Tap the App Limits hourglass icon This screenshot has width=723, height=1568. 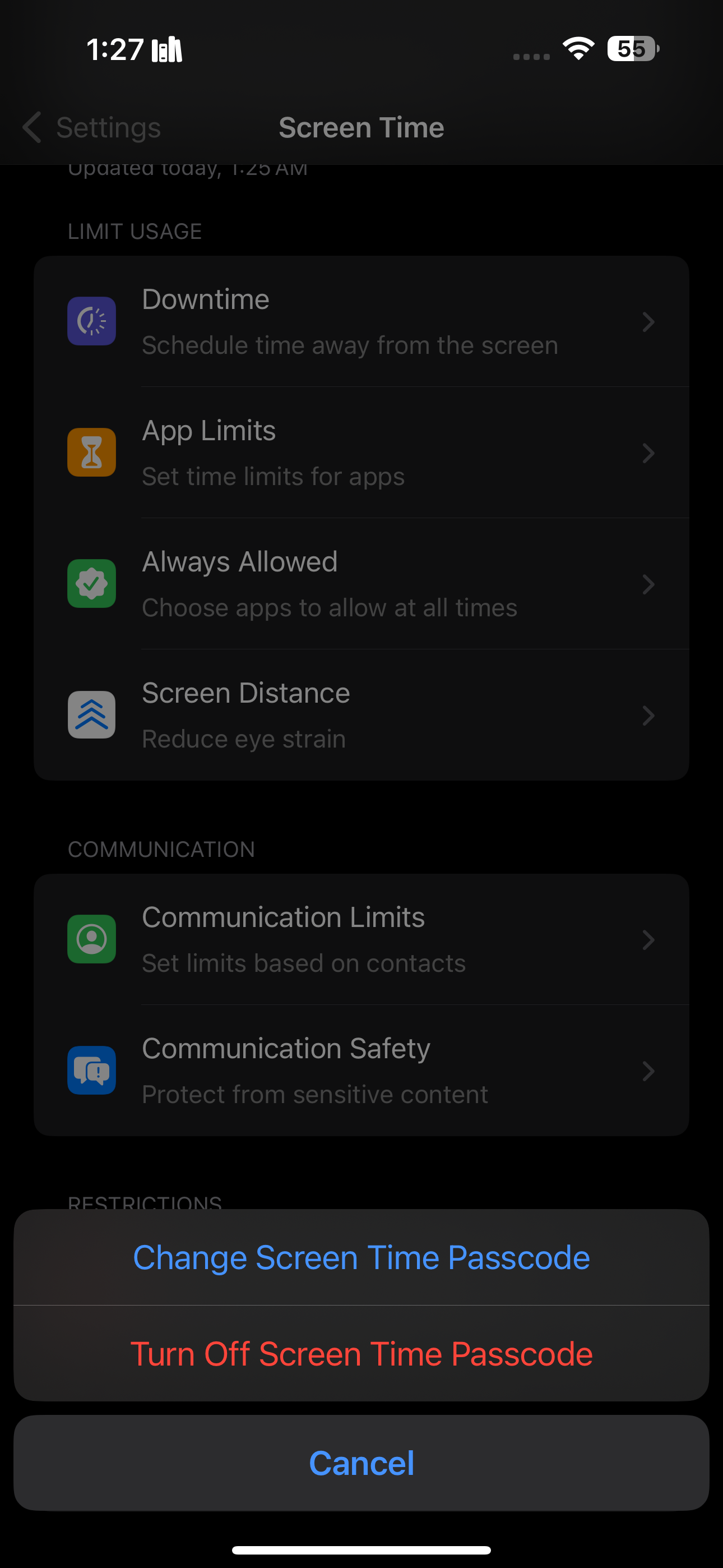91,453
